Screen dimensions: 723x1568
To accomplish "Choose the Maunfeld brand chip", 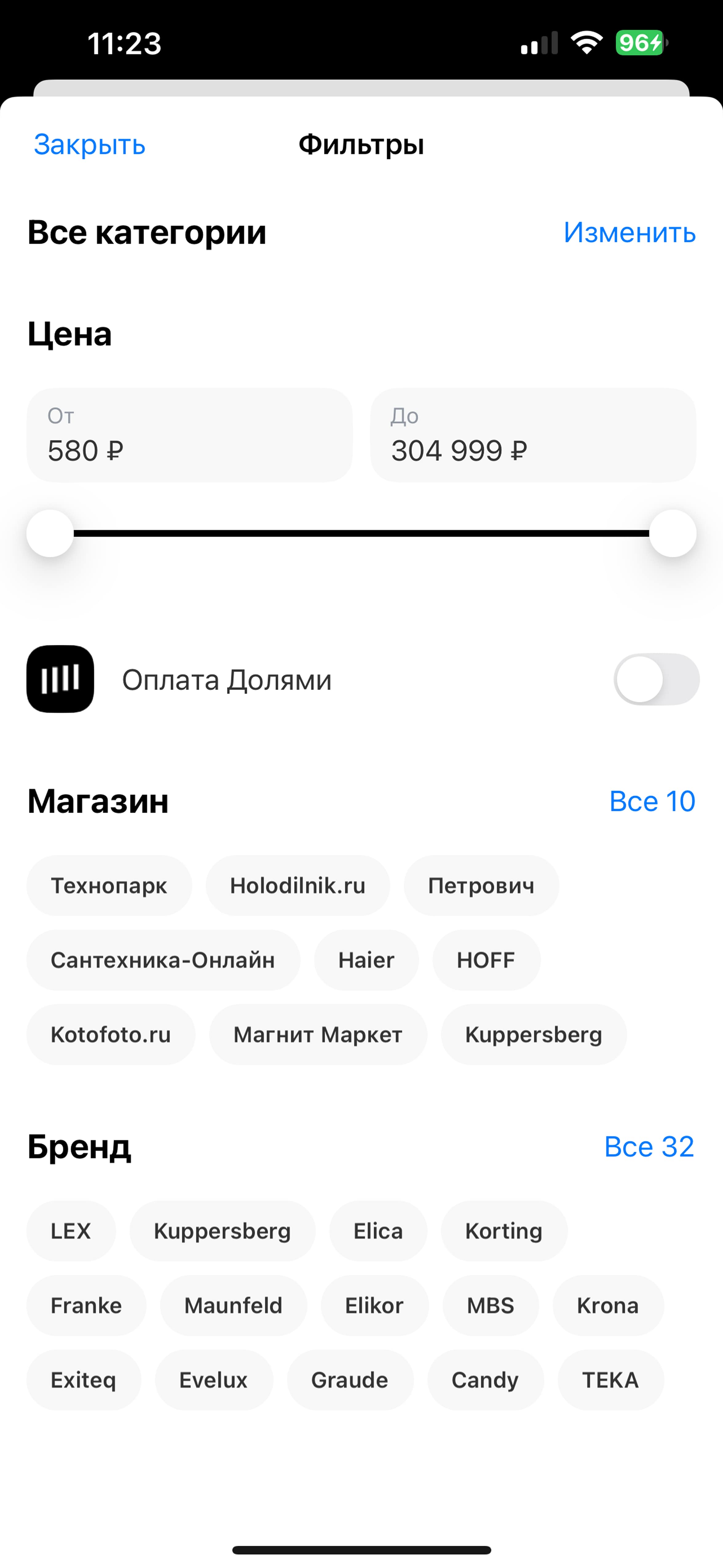I will point(234,1306).
